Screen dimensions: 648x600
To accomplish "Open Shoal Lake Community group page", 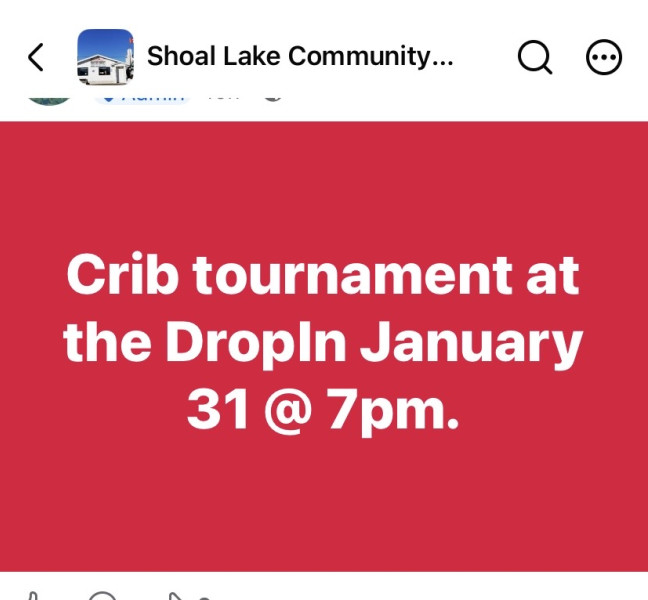I will (300, 56).
